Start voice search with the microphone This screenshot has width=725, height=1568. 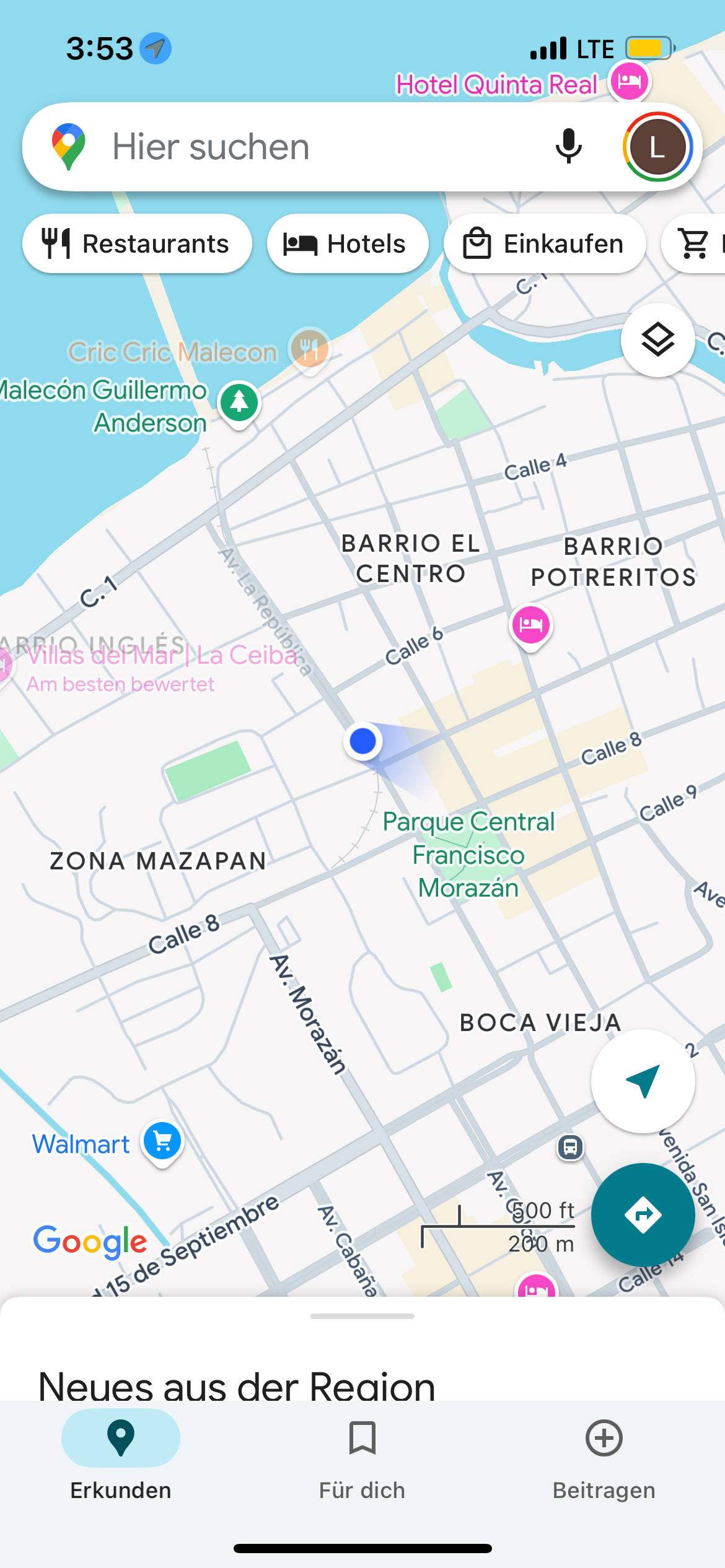(568, 147)
